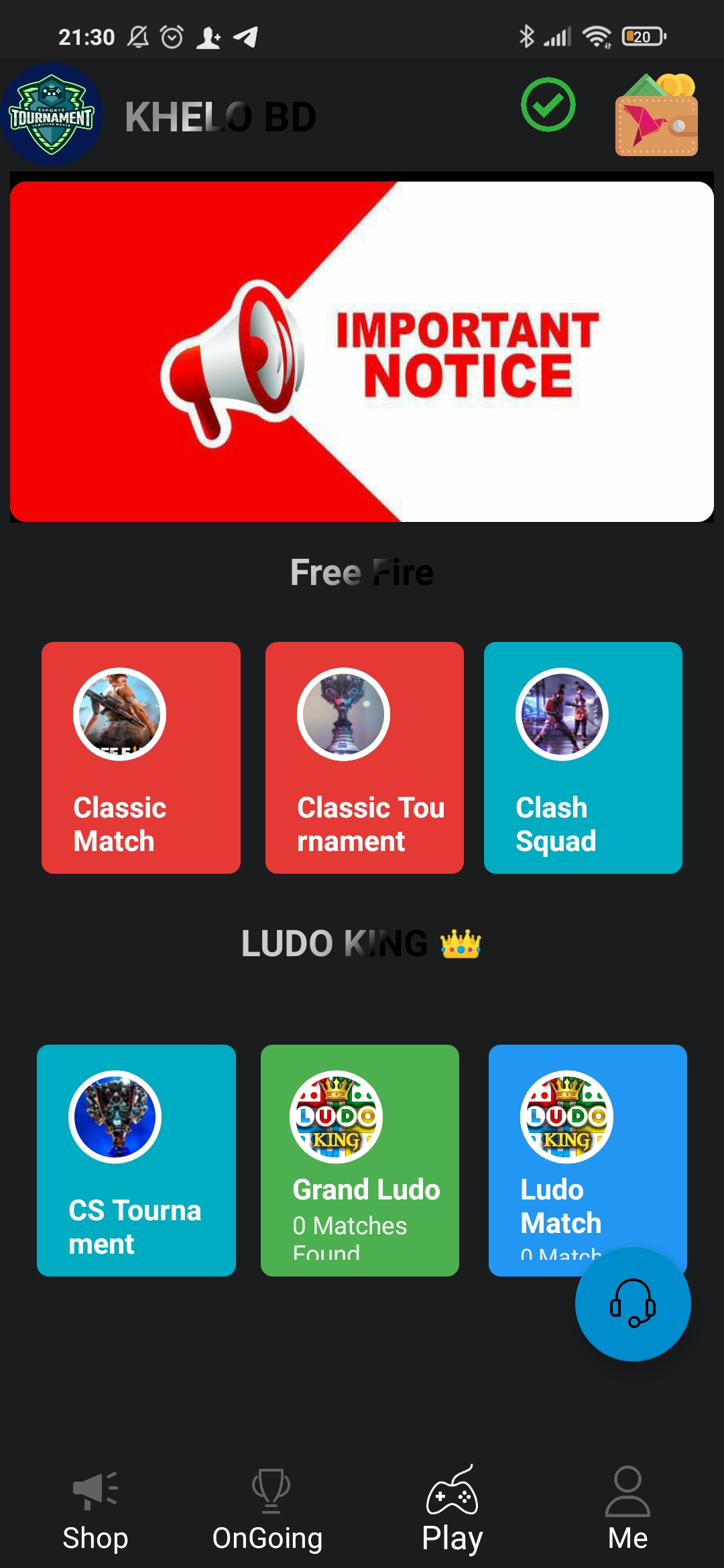Select the Classic Tournament card
This screenshot has width=724, height=1568.
tap(365, 758)
